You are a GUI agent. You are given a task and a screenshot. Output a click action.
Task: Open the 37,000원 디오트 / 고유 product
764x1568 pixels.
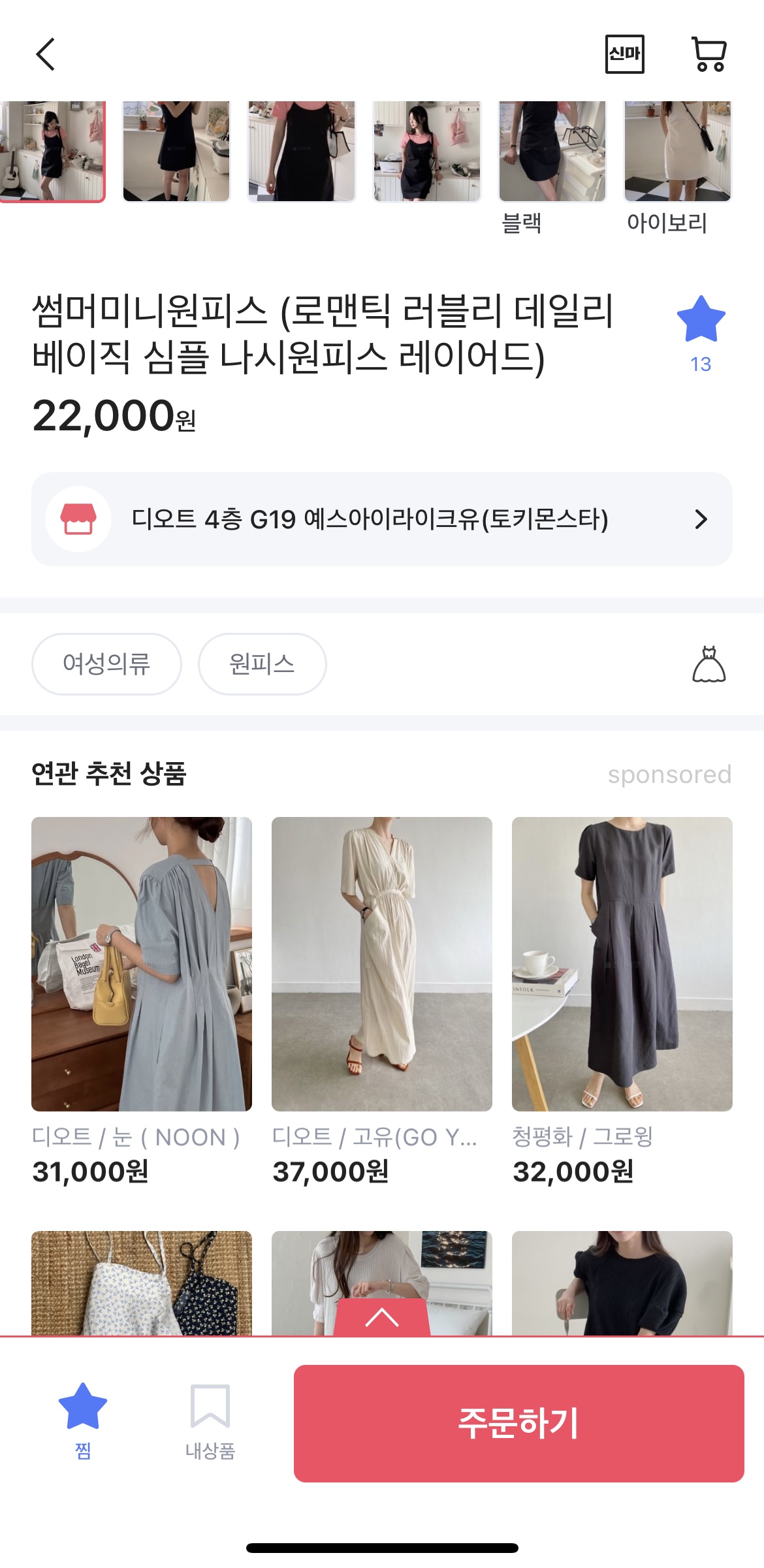(x=381, y=964)
